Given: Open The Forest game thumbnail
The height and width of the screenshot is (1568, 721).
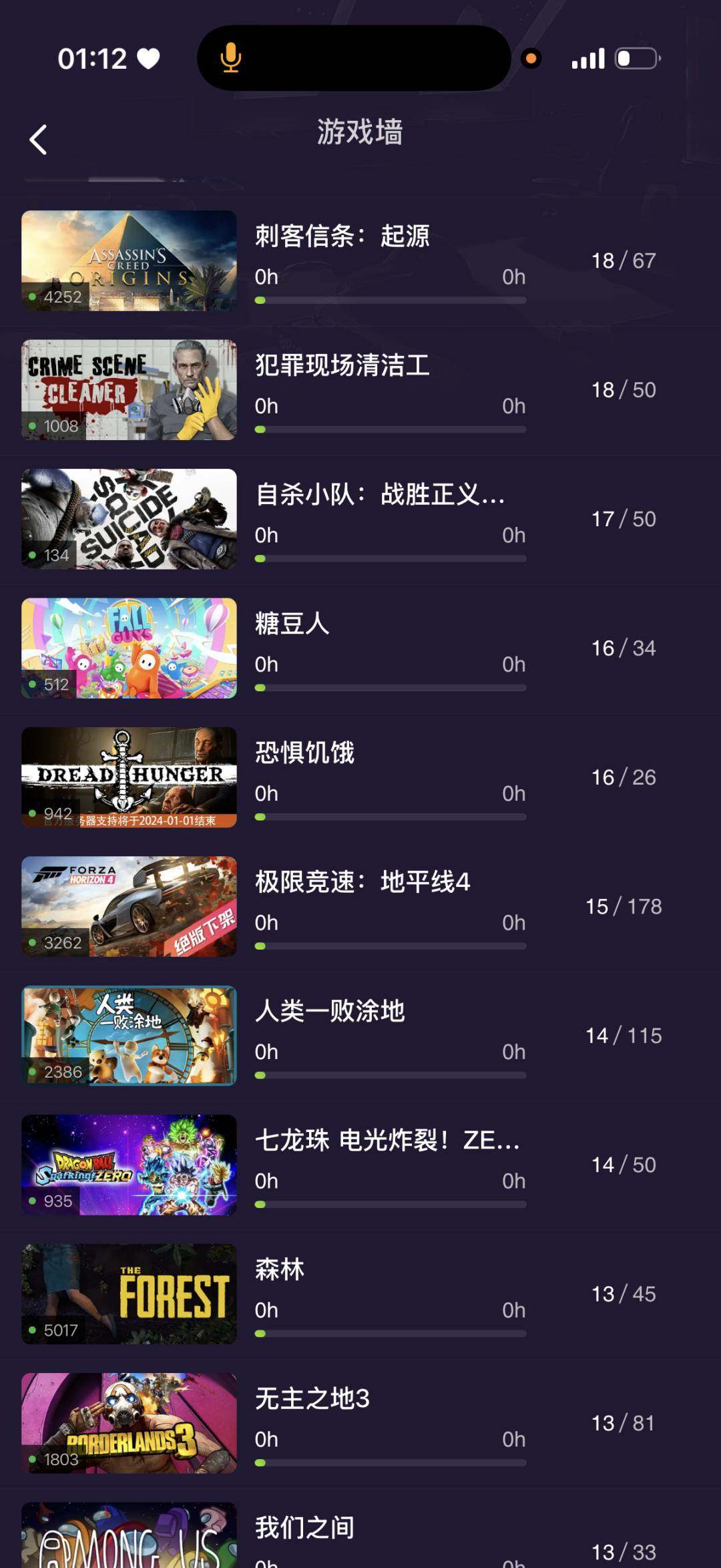Looking at the screenshot, I should 129,1296.
